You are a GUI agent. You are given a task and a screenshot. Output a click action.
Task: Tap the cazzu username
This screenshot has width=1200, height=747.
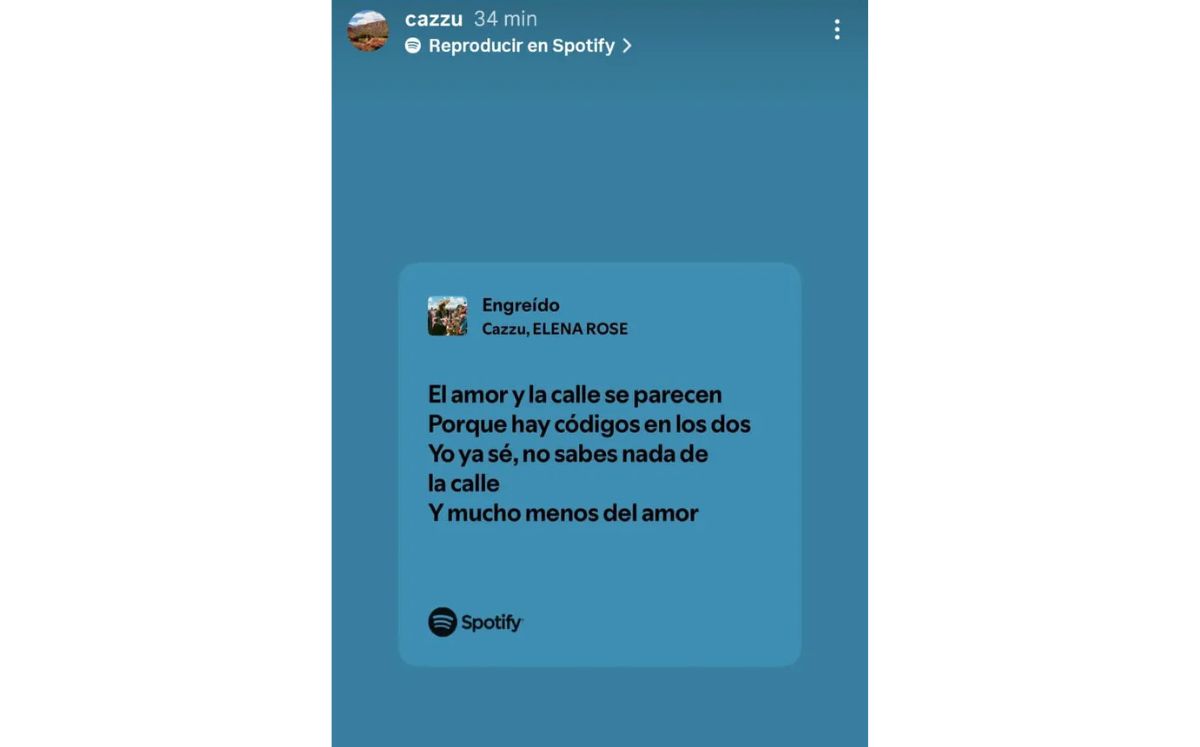[433, 19]
